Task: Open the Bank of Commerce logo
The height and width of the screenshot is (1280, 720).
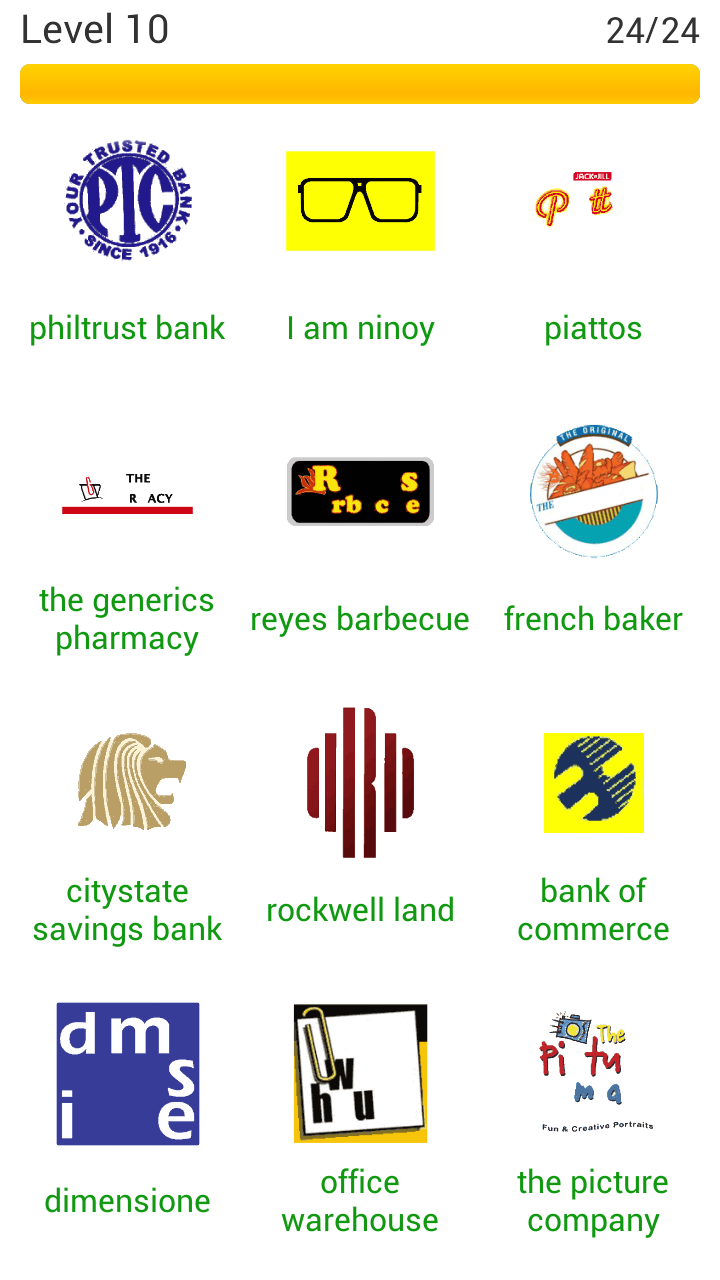Action: [x=593, y=782]
